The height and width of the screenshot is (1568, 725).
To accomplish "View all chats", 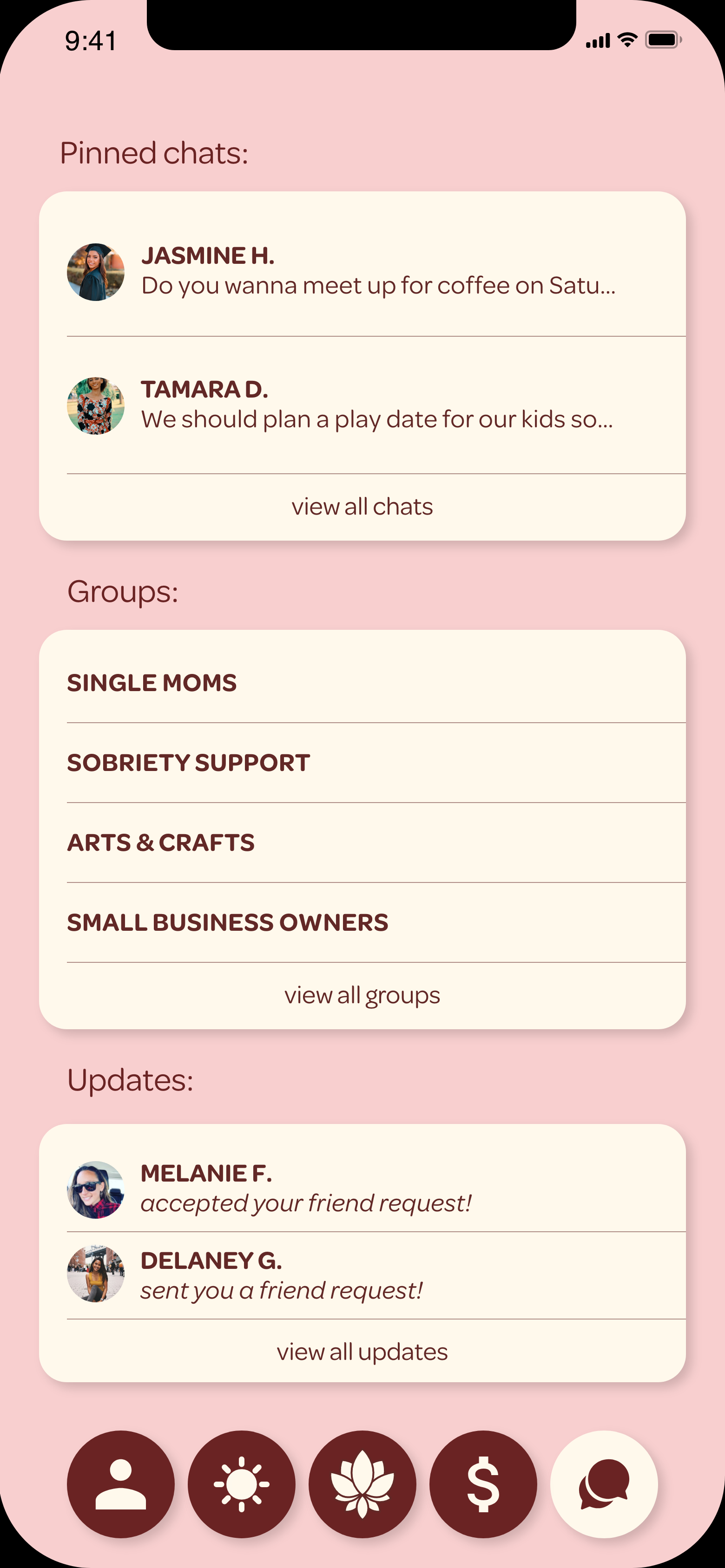I will click(362, 507).
